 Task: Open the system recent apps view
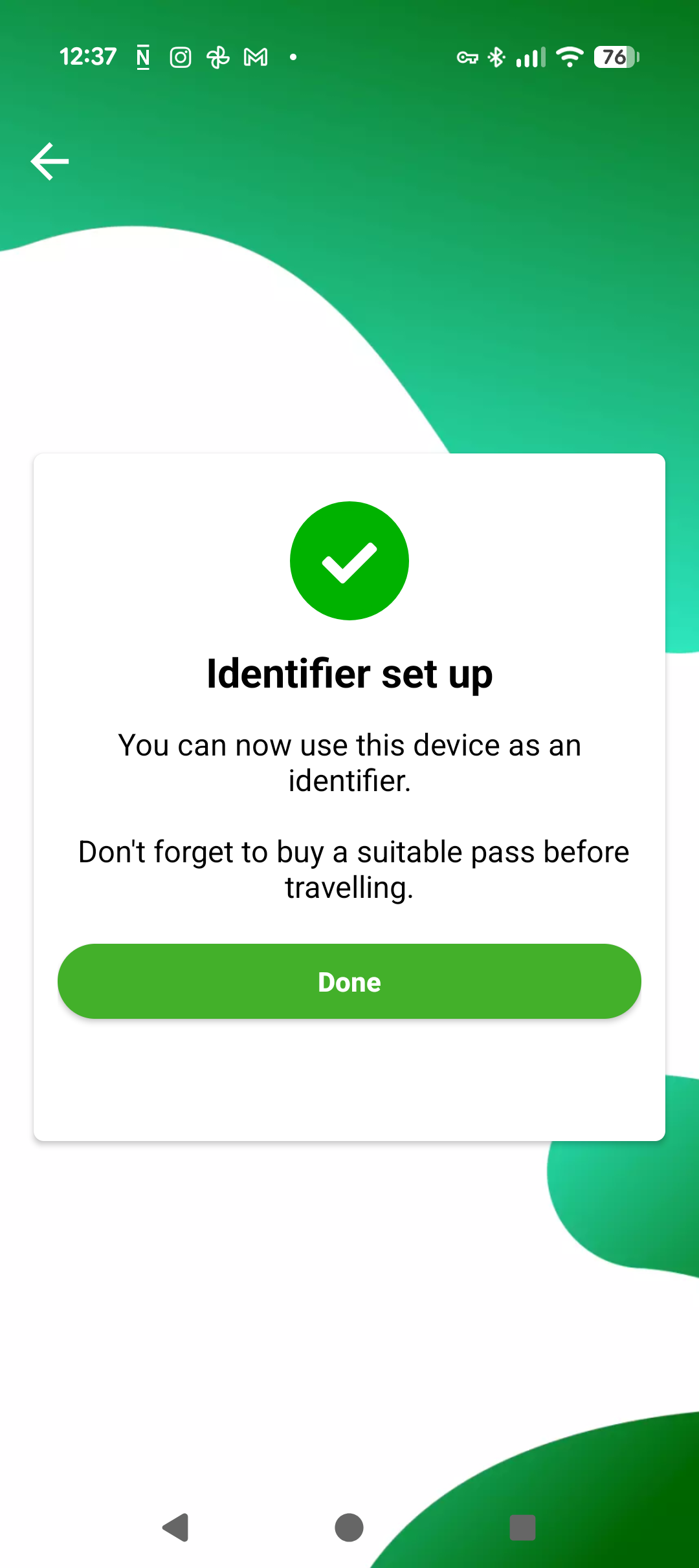[522, 1528]
